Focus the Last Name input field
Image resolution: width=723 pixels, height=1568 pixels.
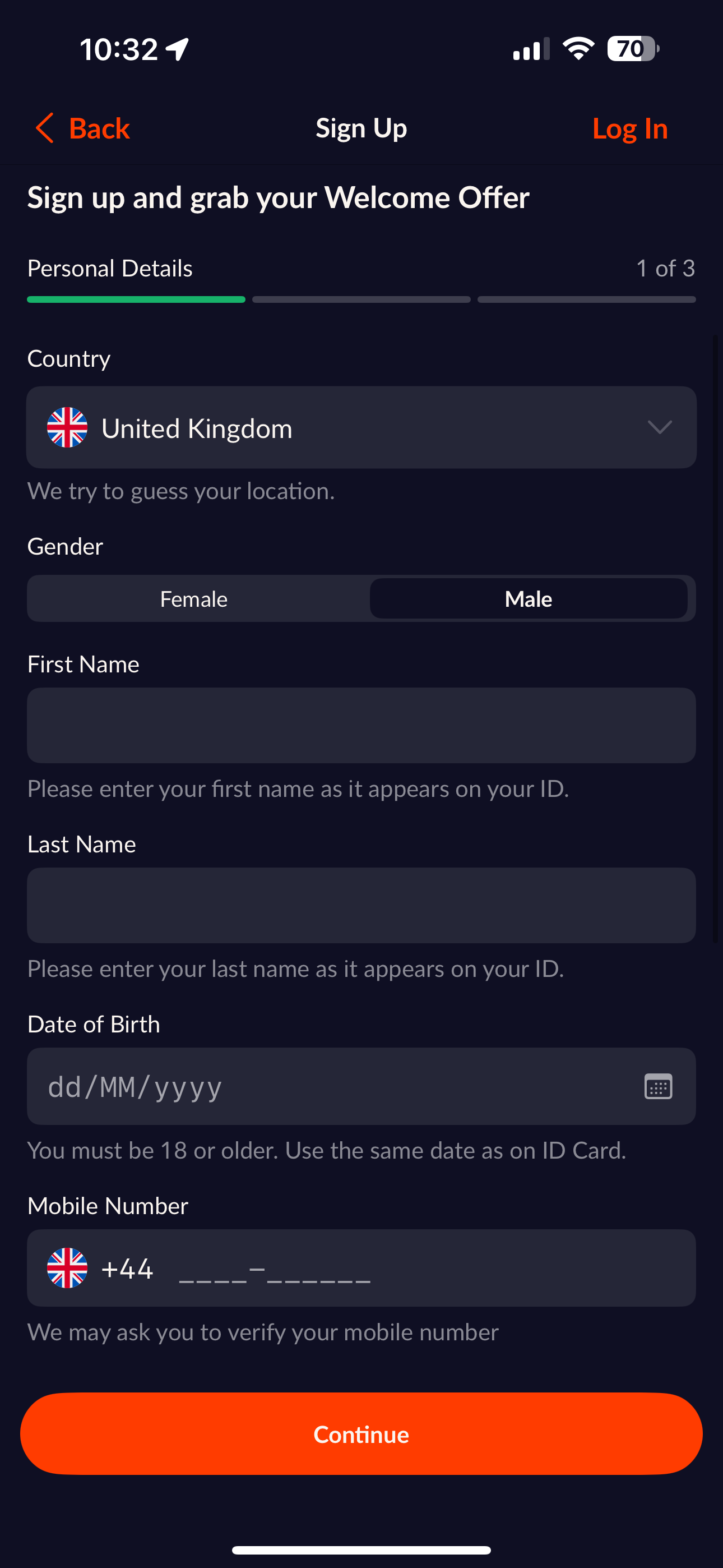tap(361, 906)
